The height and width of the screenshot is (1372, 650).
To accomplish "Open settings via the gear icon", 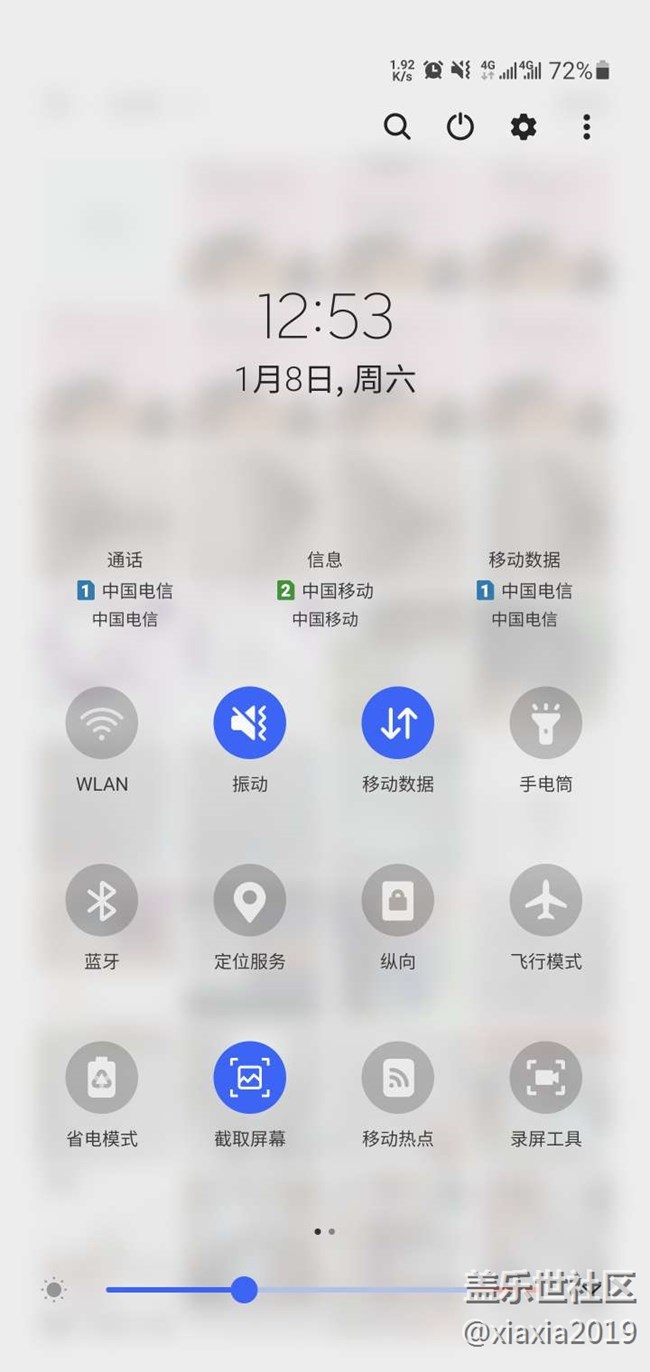I will click(x=523, y=127).
